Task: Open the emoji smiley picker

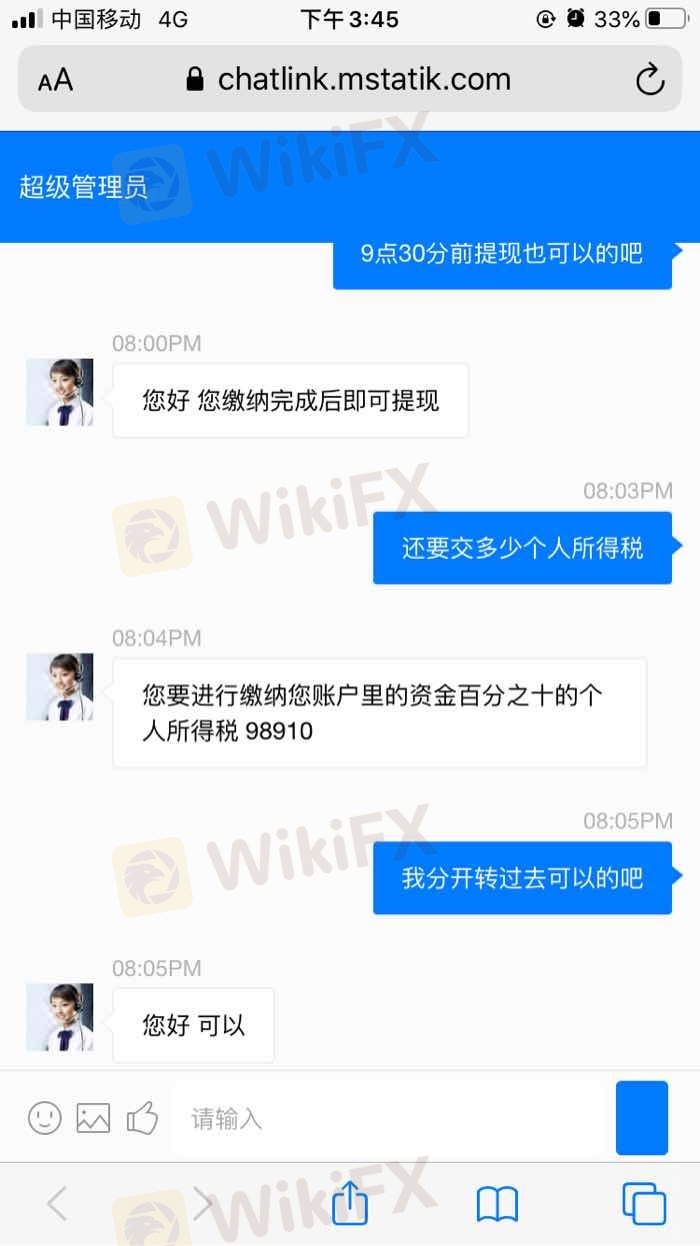Action: (45, 1118)
